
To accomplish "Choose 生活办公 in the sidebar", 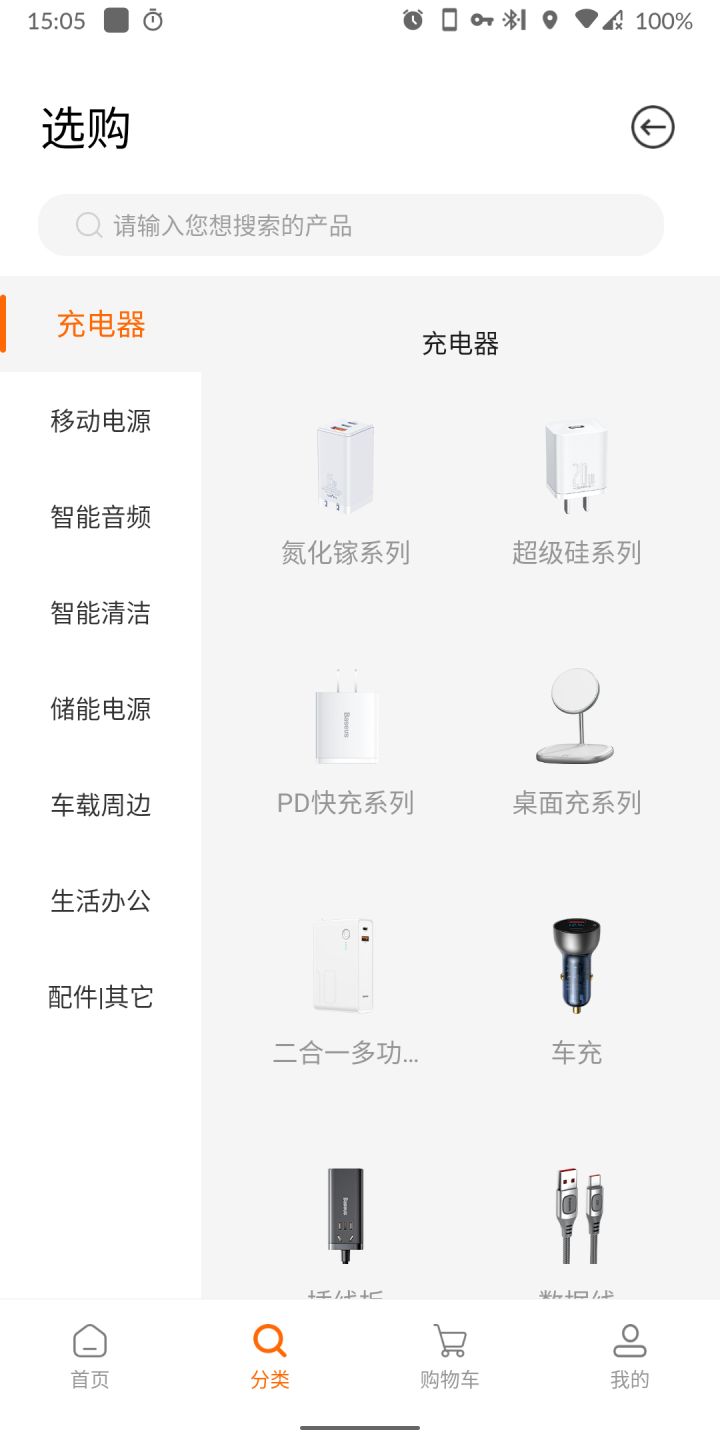I will pos(100,902).
